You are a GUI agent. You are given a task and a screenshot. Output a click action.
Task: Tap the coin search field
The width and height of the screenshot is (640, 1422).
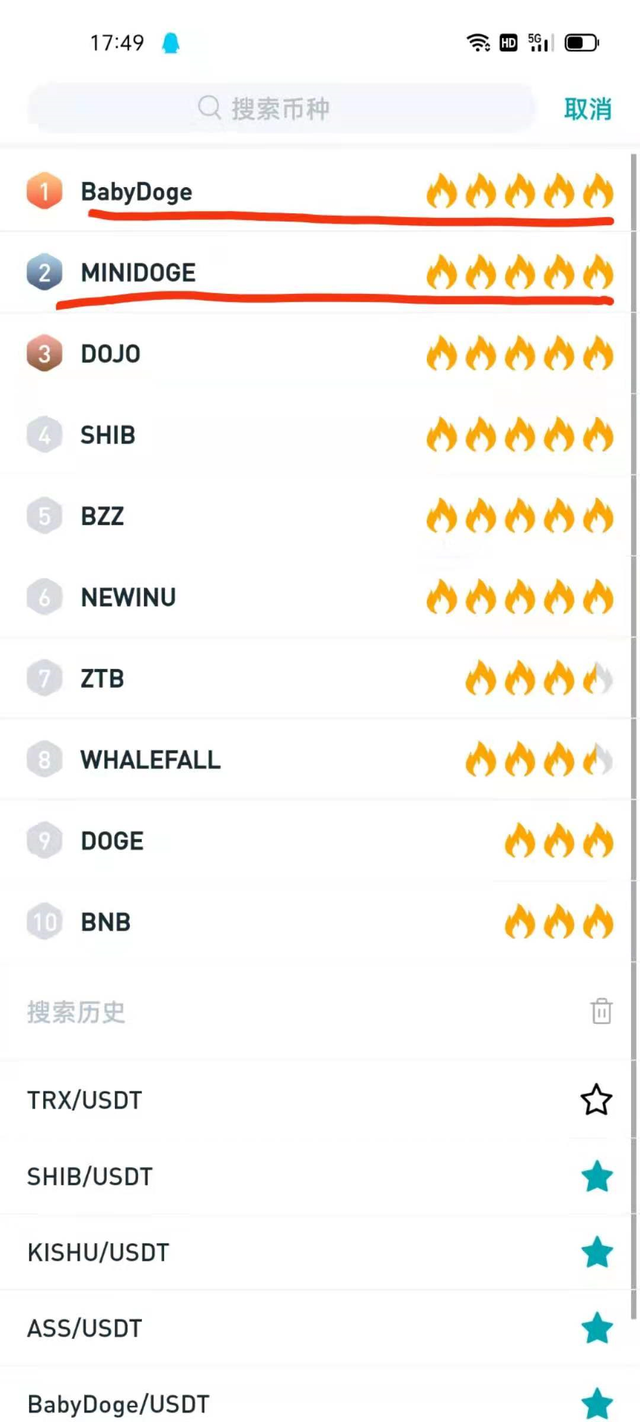coord(282,108)
